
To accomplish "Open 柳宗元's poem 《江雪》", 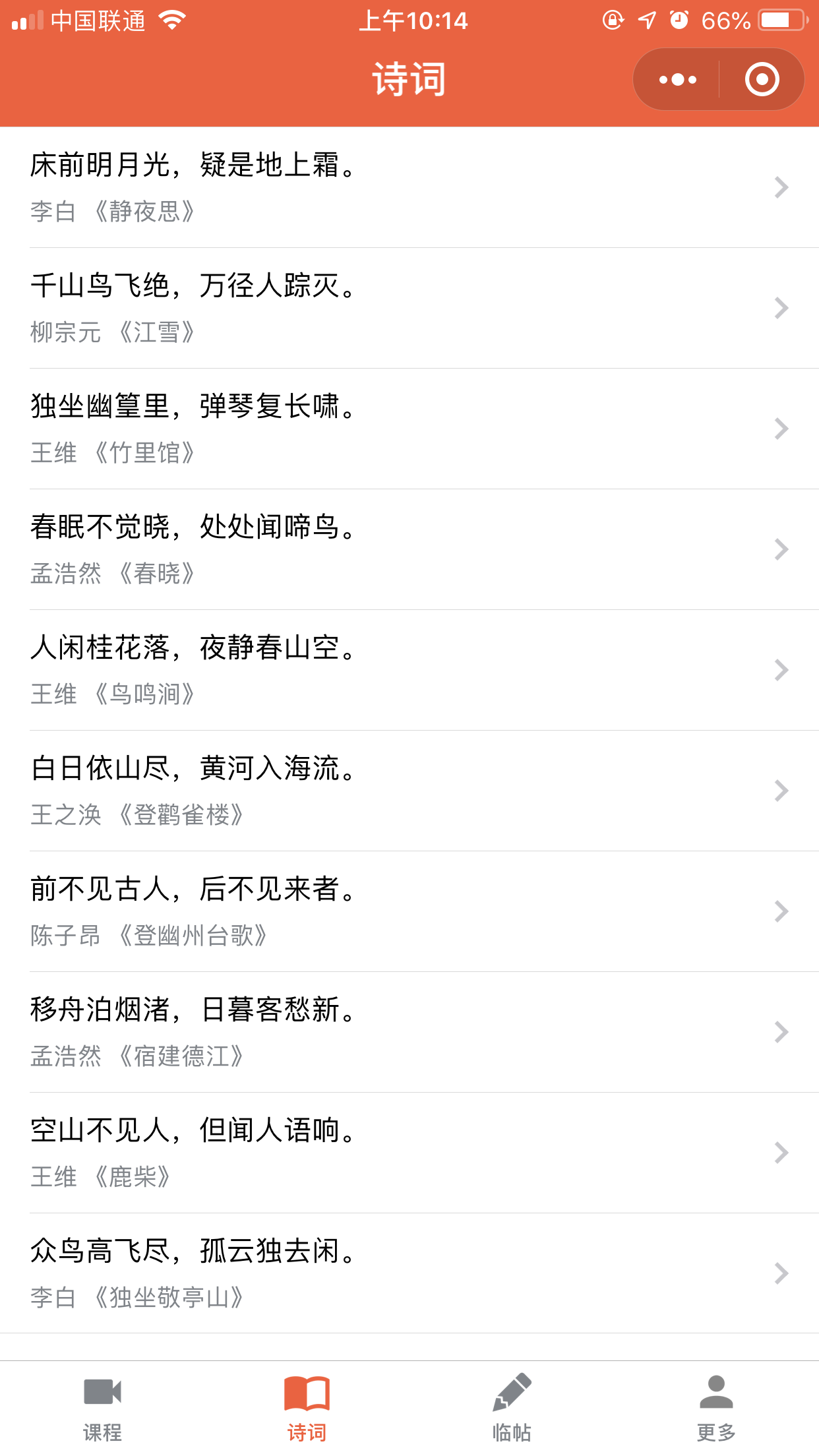I will point(409,308).
